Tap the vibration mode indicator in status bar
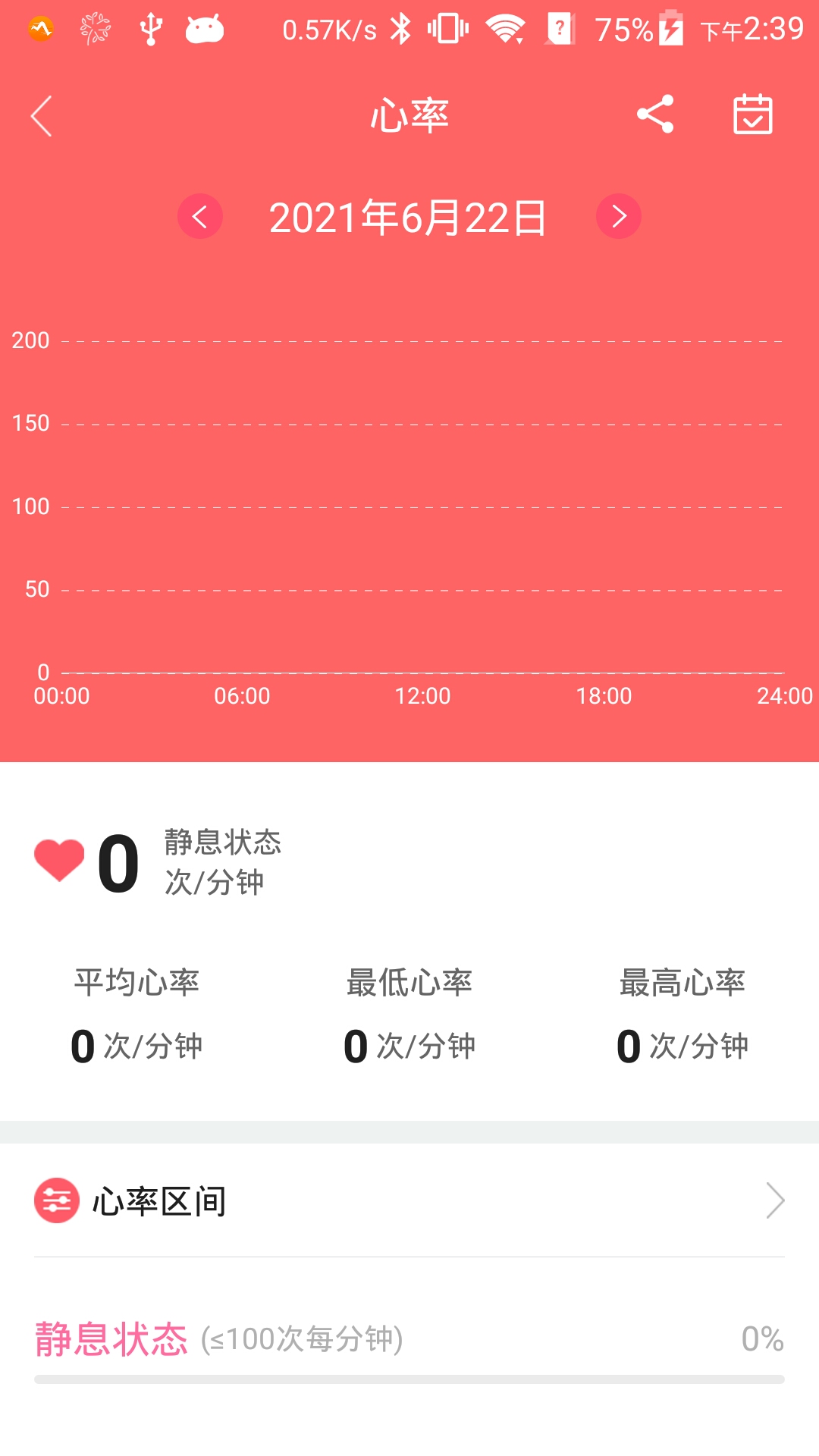 click(x=447, y=29)
